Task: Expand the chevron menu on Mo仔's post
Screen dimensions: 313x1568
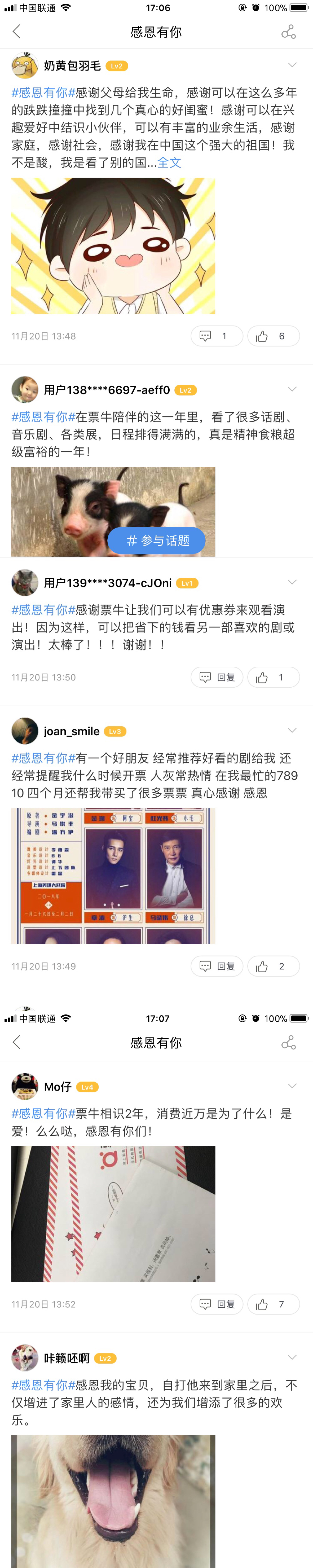Action: coord(292,1086)
